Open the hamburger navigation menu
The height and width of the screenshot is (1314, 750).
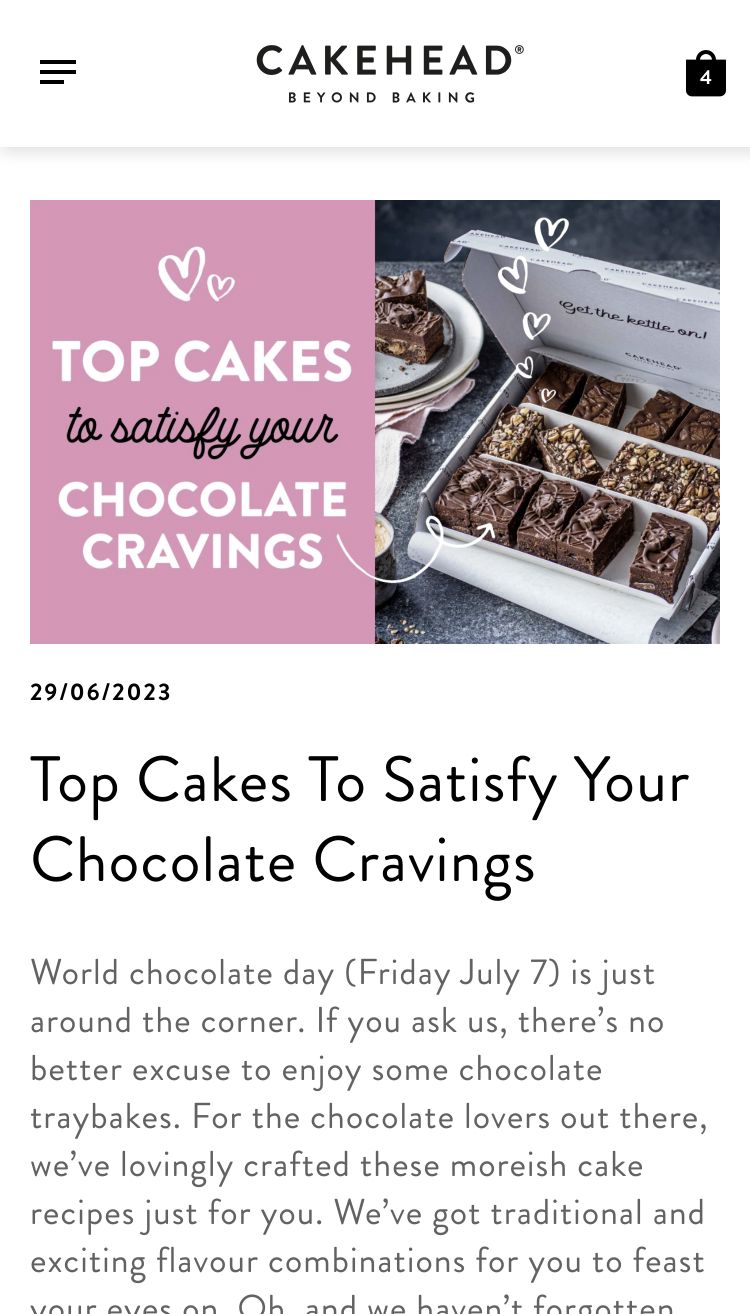58,73
